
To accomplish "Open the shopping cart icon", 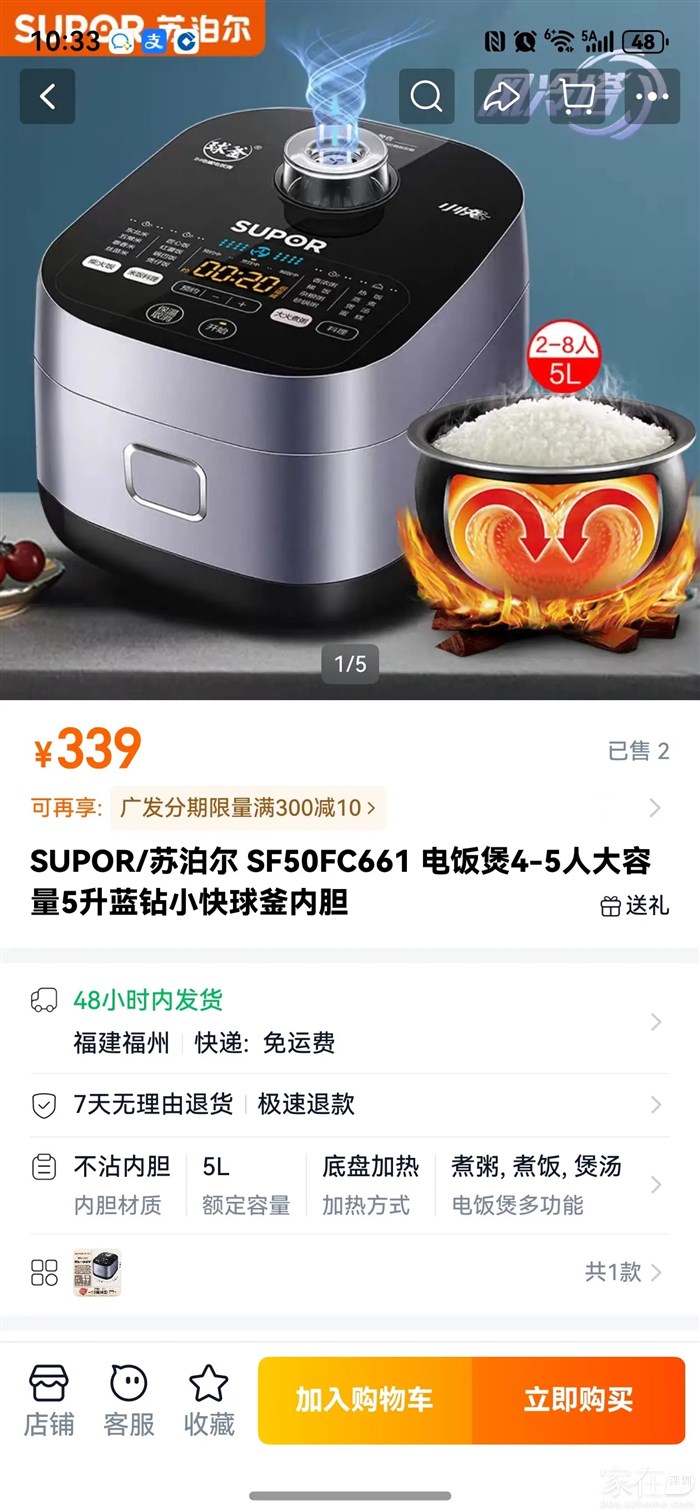I will [579, 97].
